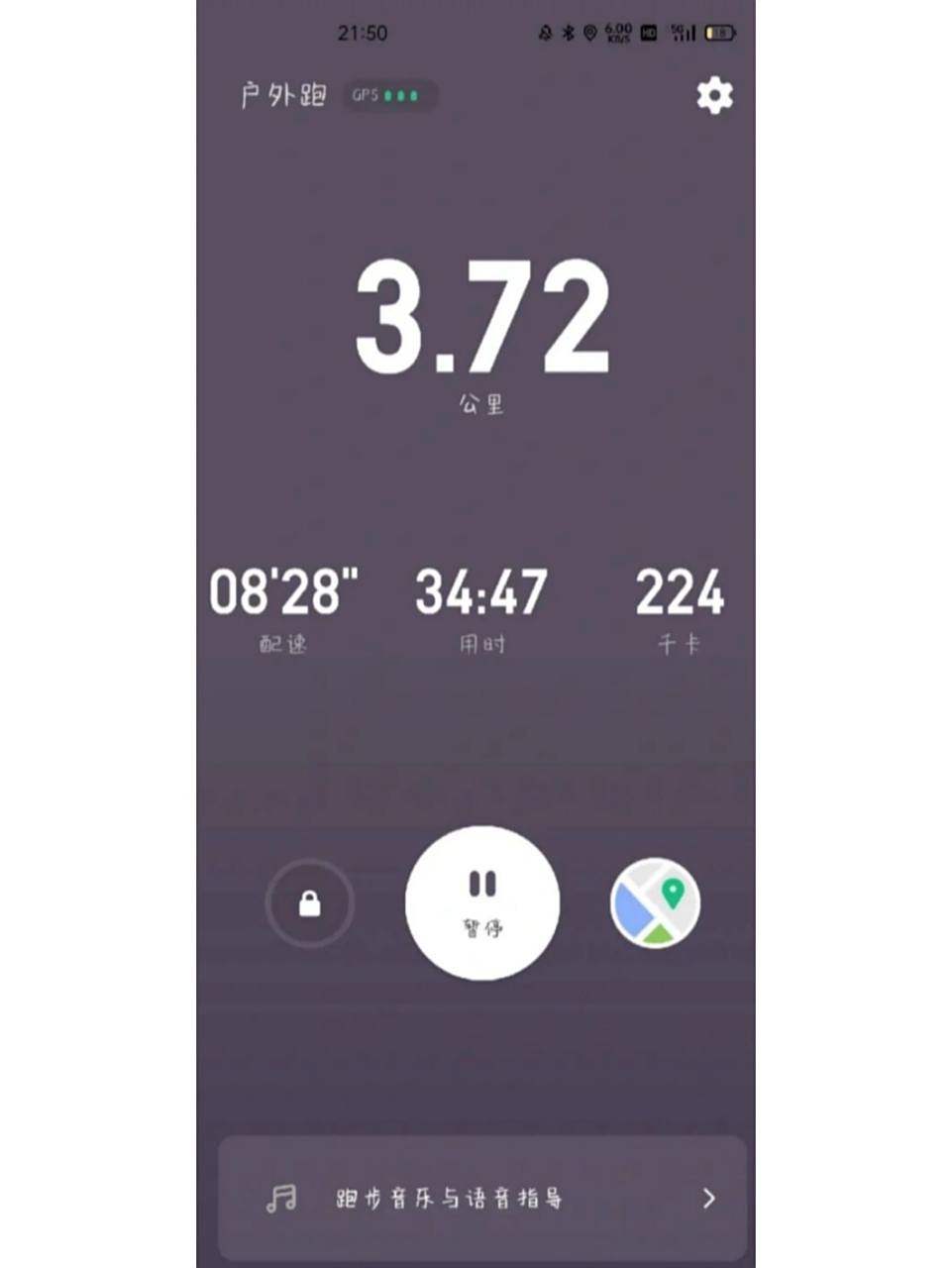Open 跑步音乐与语音指导 row
The width and height of the screenshot is (952, 1268).
coord(481,1198)
